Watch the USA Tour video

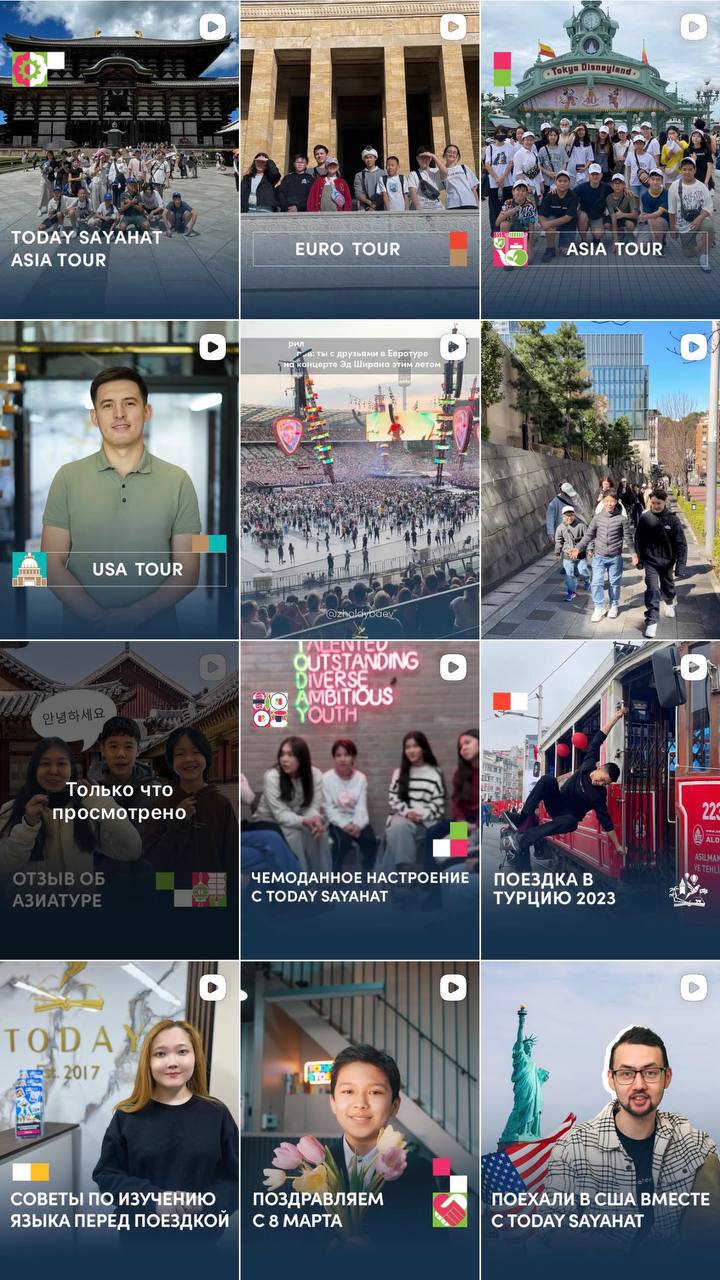coord(119,480)
